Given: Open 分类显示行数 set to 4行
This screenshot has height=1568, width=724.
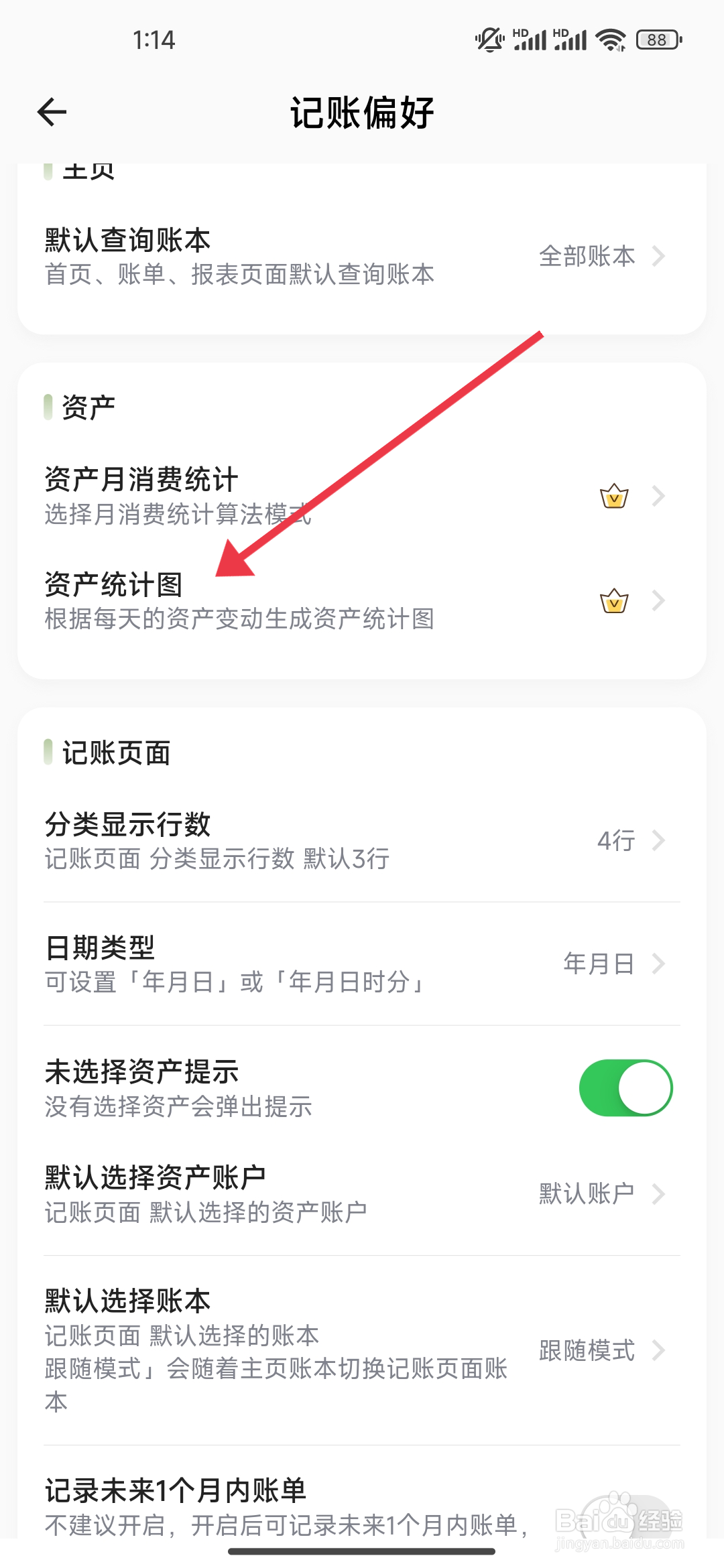Looking at the screenshot, I should pyautogui.click(x=362, y=841).
